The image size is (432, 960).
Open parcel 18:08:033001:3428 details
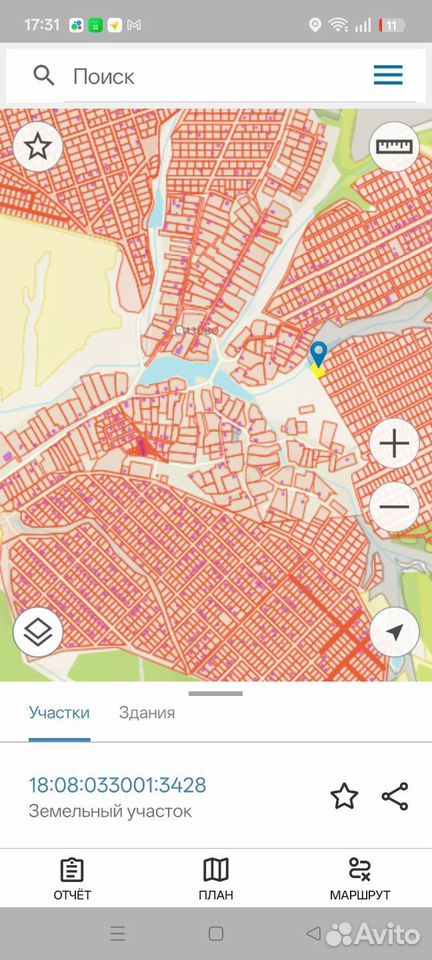point(117,785)
